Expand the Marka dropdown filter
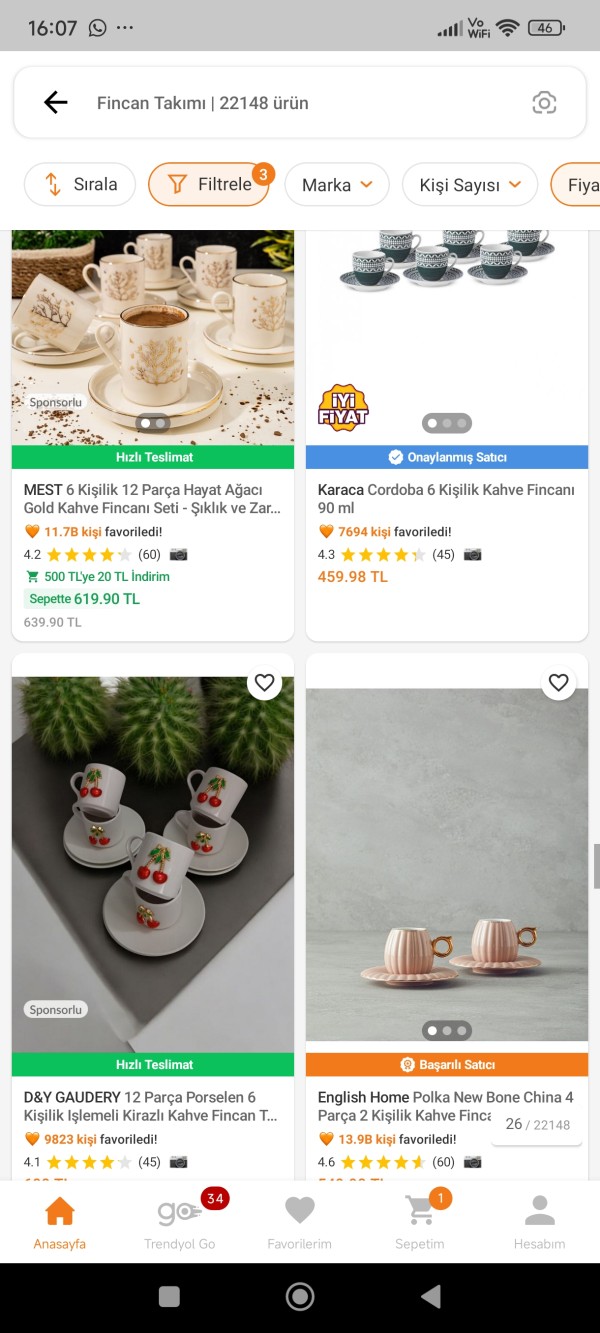Viewport: 600px width, 1333px height. 337,184
